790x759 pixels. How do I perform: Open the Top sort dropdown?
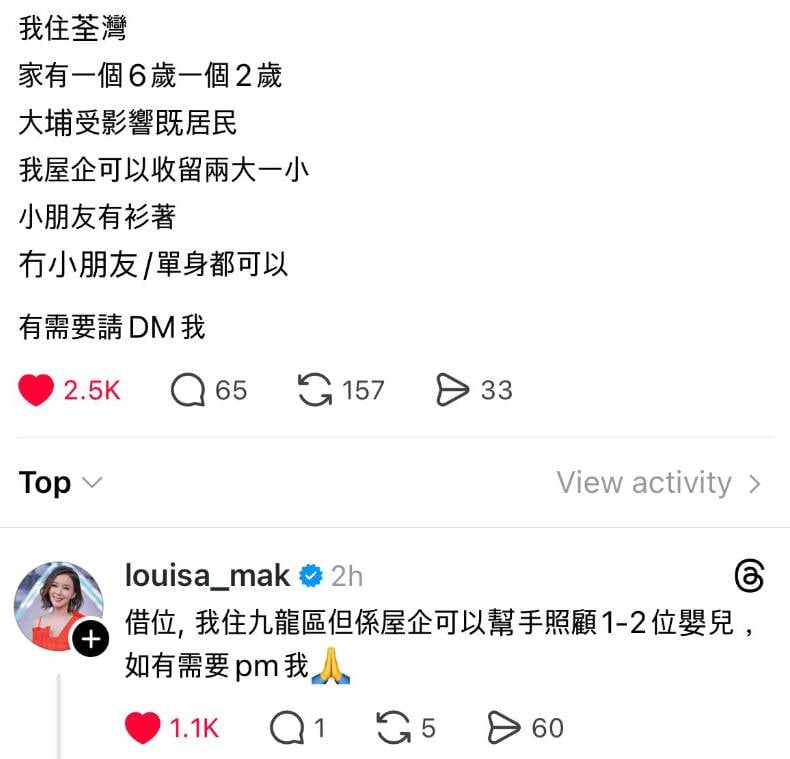[60, 483]
